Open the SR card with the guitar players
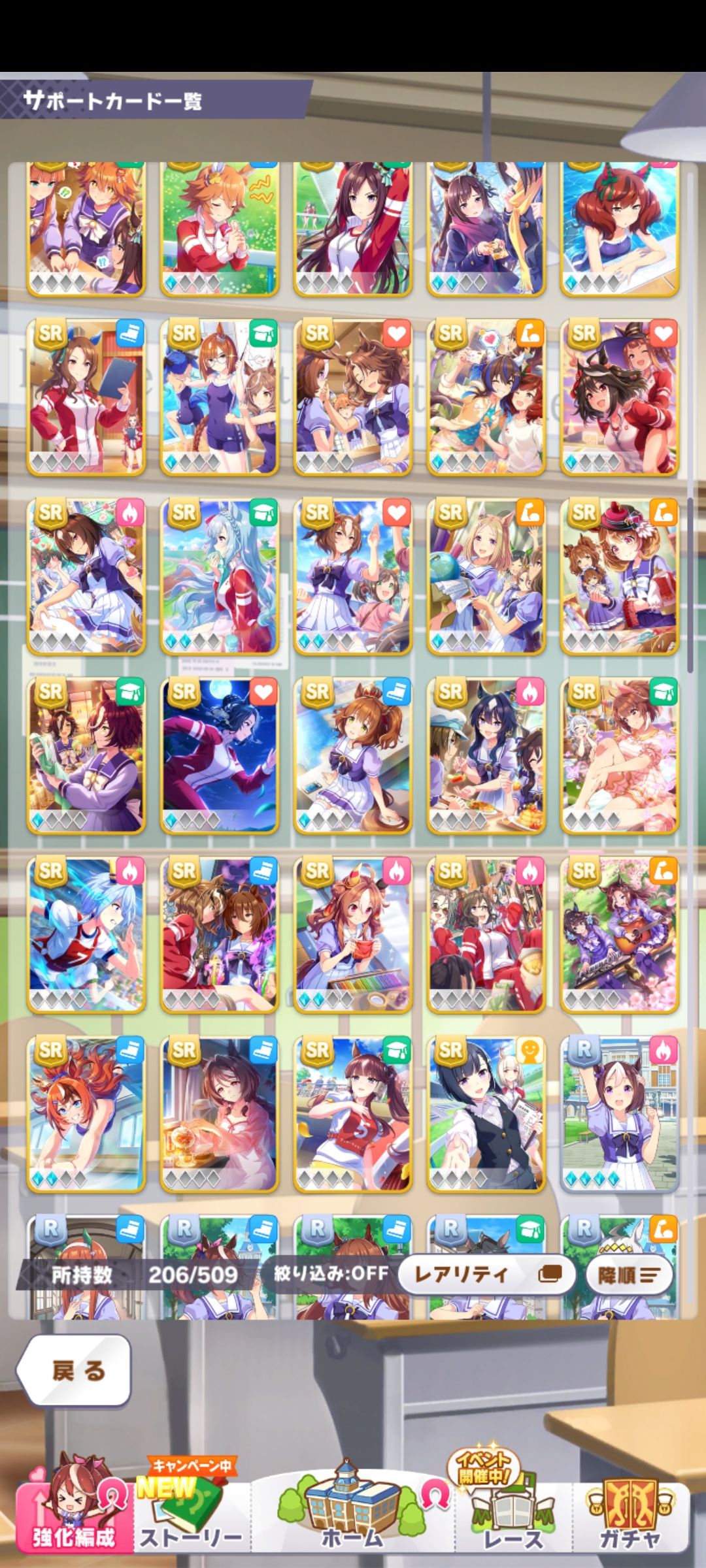Screen dimensions: 706x1568 [619, 935]
